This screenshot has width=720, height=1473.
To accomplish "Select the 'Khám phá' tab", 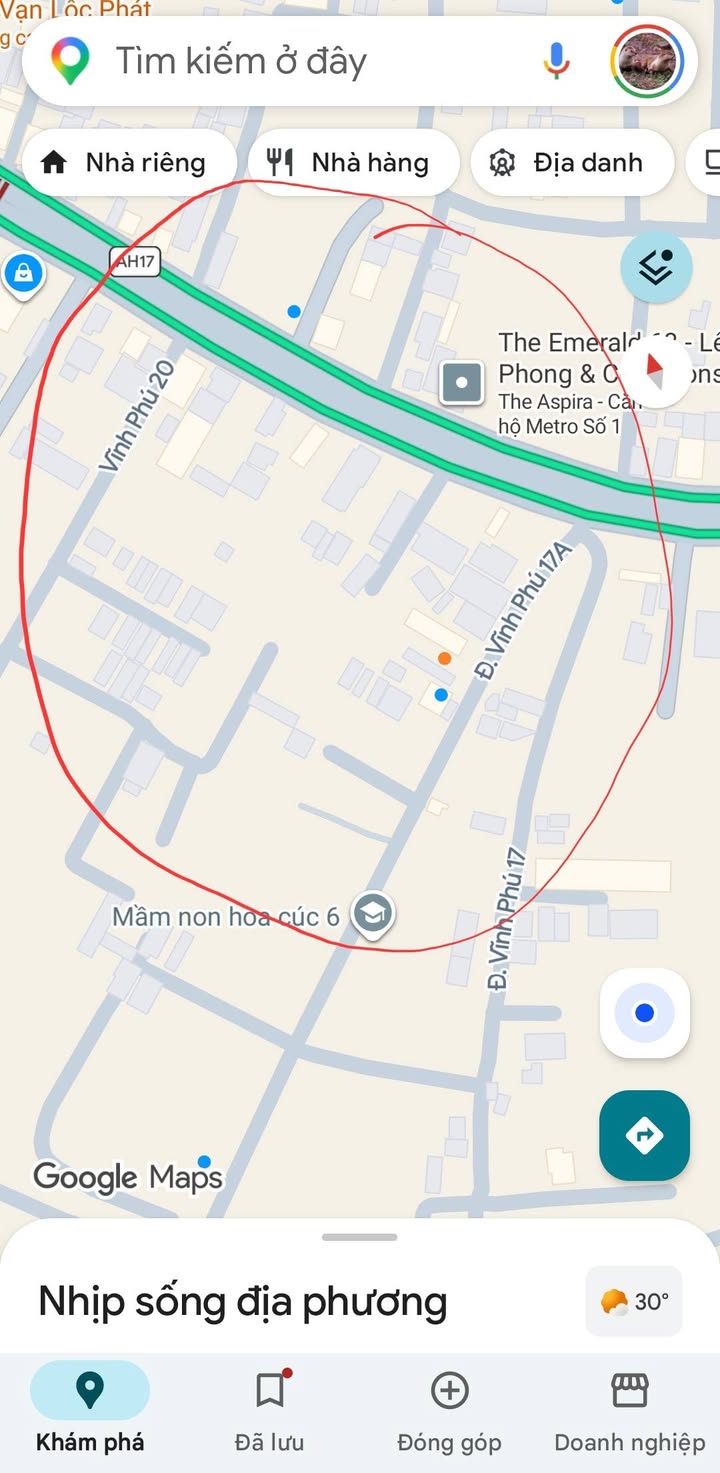I will click(90, 1410).
